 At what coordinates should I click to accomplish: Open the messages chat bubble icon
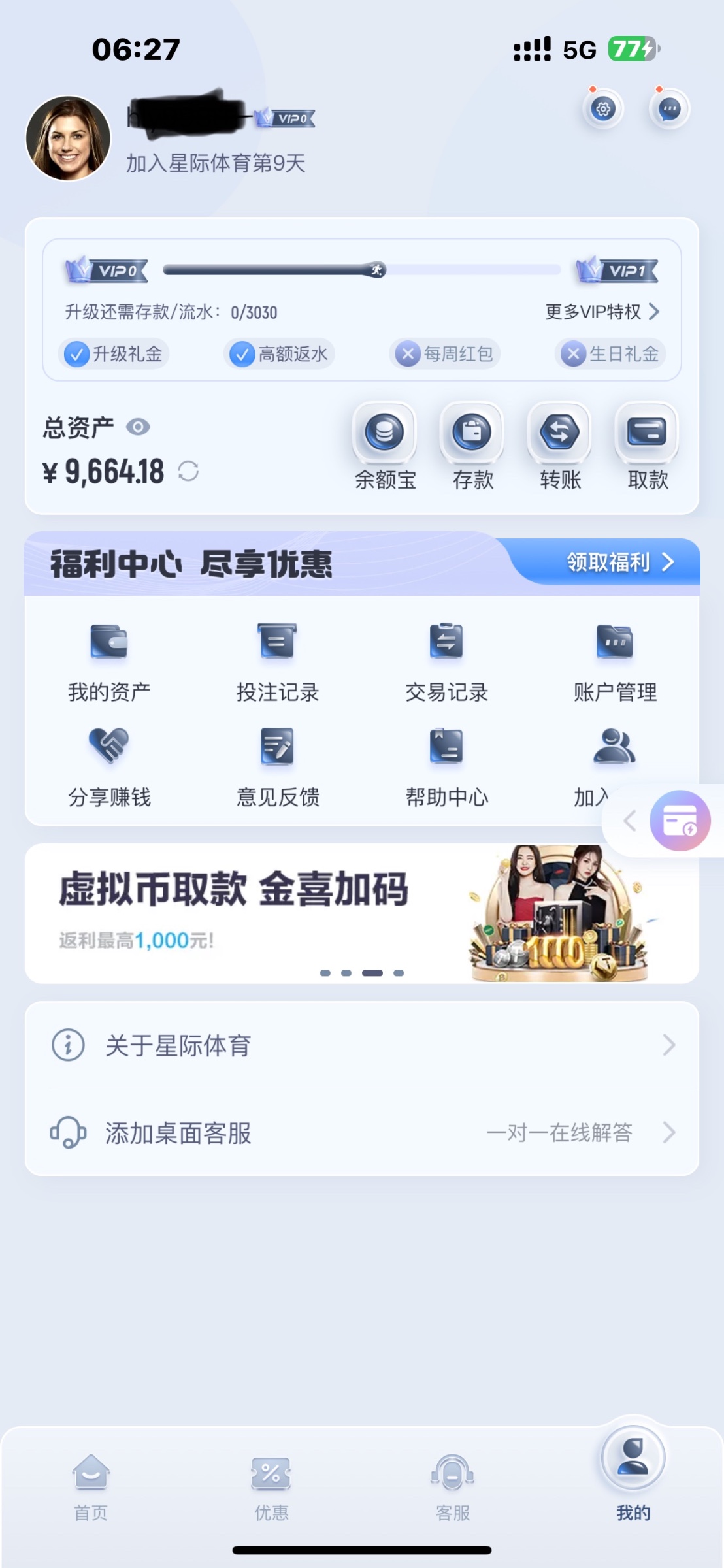[x=669, y=108]
